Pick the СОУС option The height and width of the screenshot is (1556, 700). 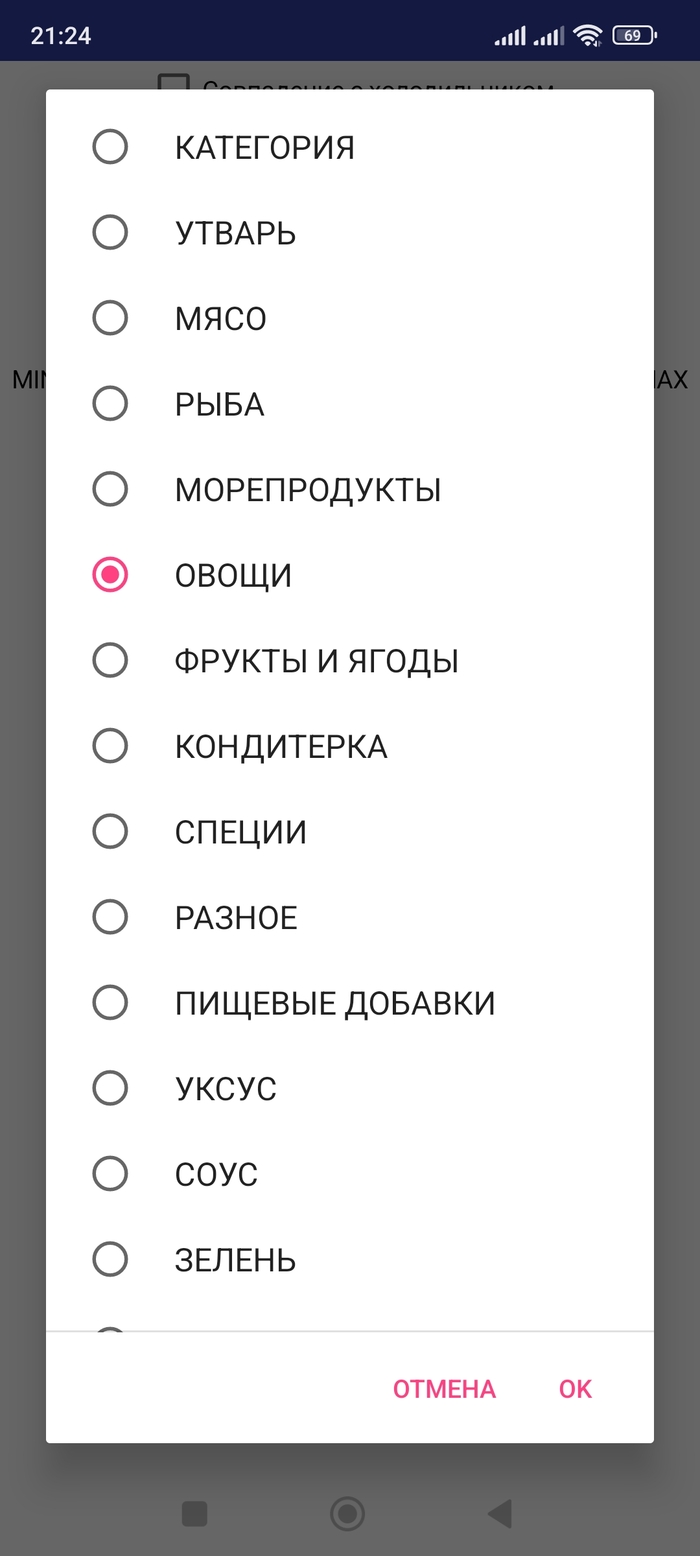350,1173
